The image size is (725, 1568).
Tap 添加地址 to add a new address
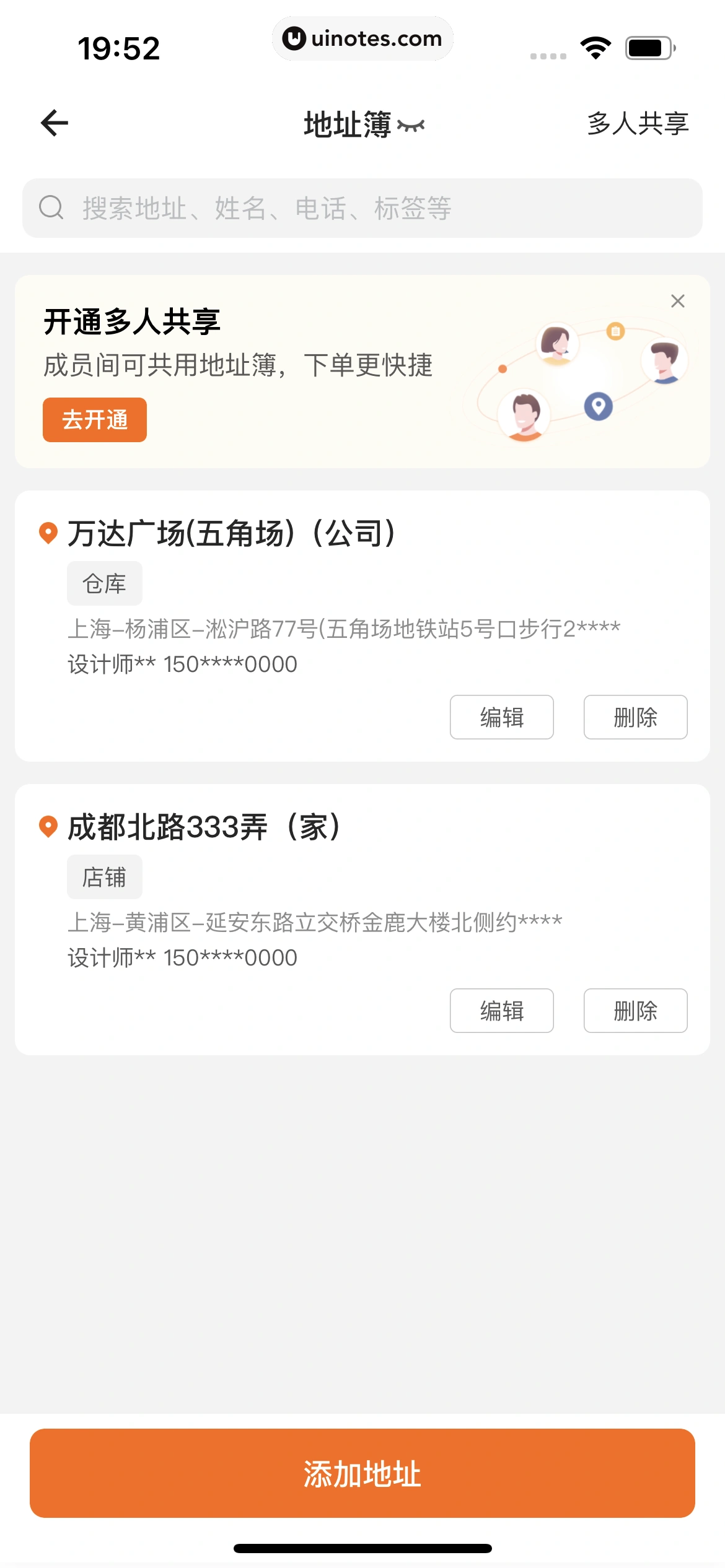point(362,1474)
